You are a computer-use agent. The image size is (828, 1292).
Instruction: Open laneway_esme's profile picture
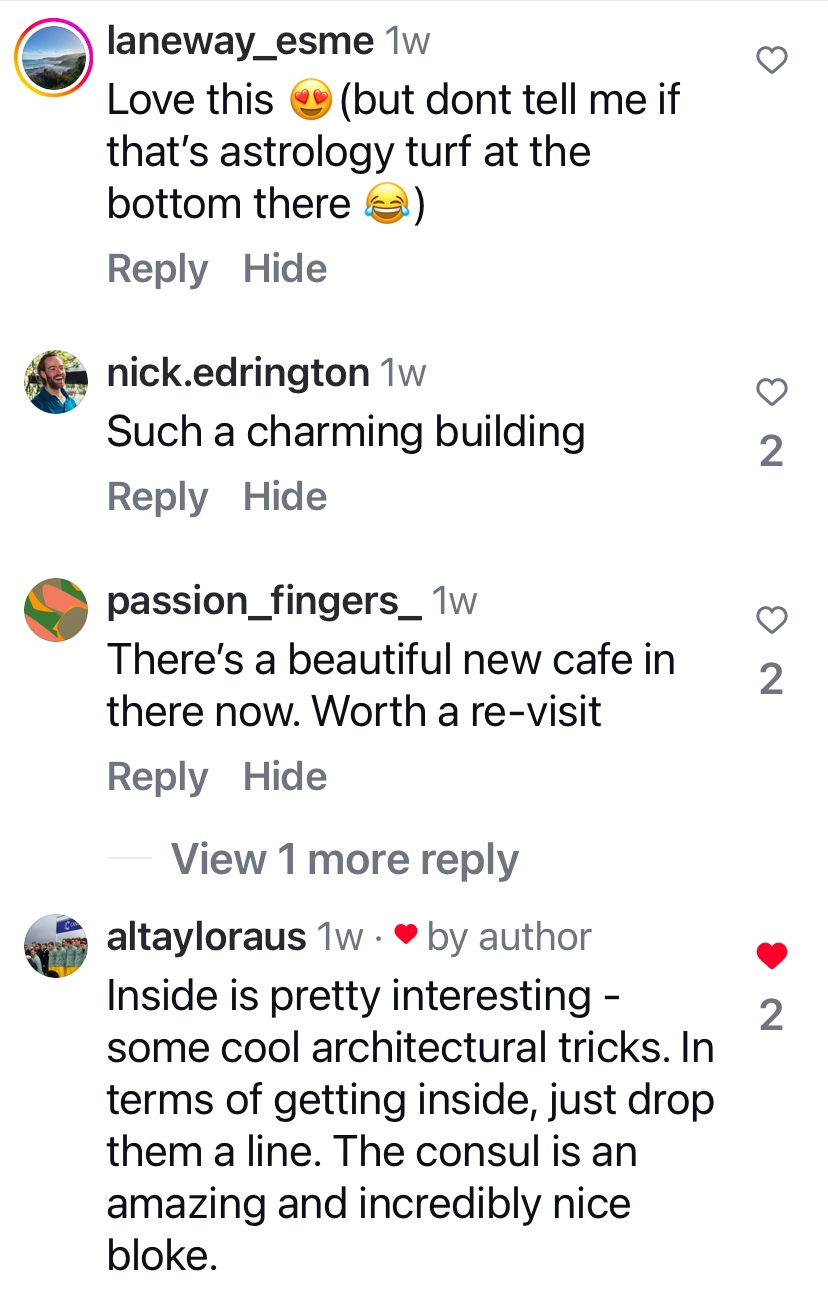click(54, 59)
